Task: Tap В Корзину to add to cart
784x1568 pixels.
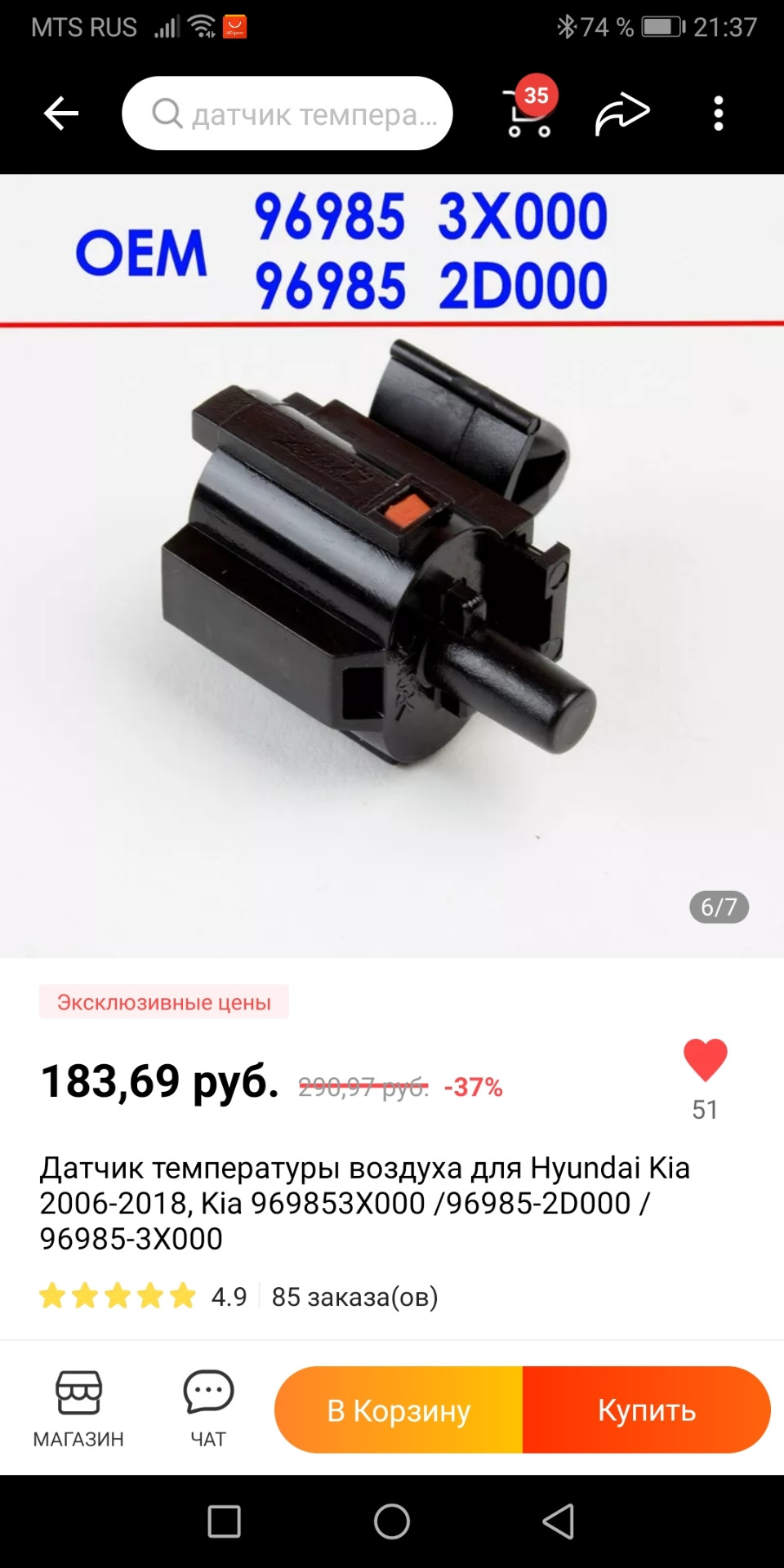Action: pyautogui.click(x=399, y=1410)
